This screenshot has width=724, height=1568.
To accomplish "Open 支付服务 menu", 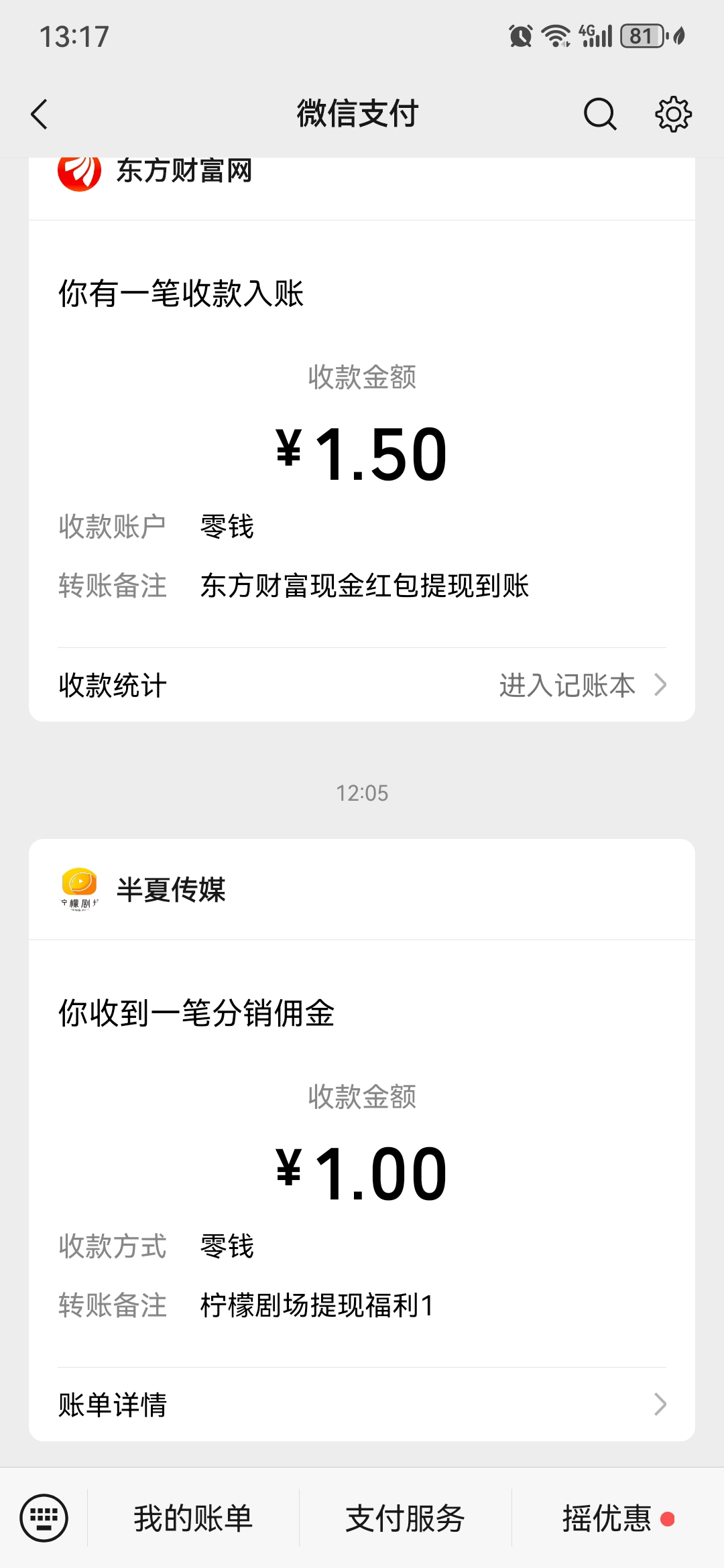I will pos(405,1518).
